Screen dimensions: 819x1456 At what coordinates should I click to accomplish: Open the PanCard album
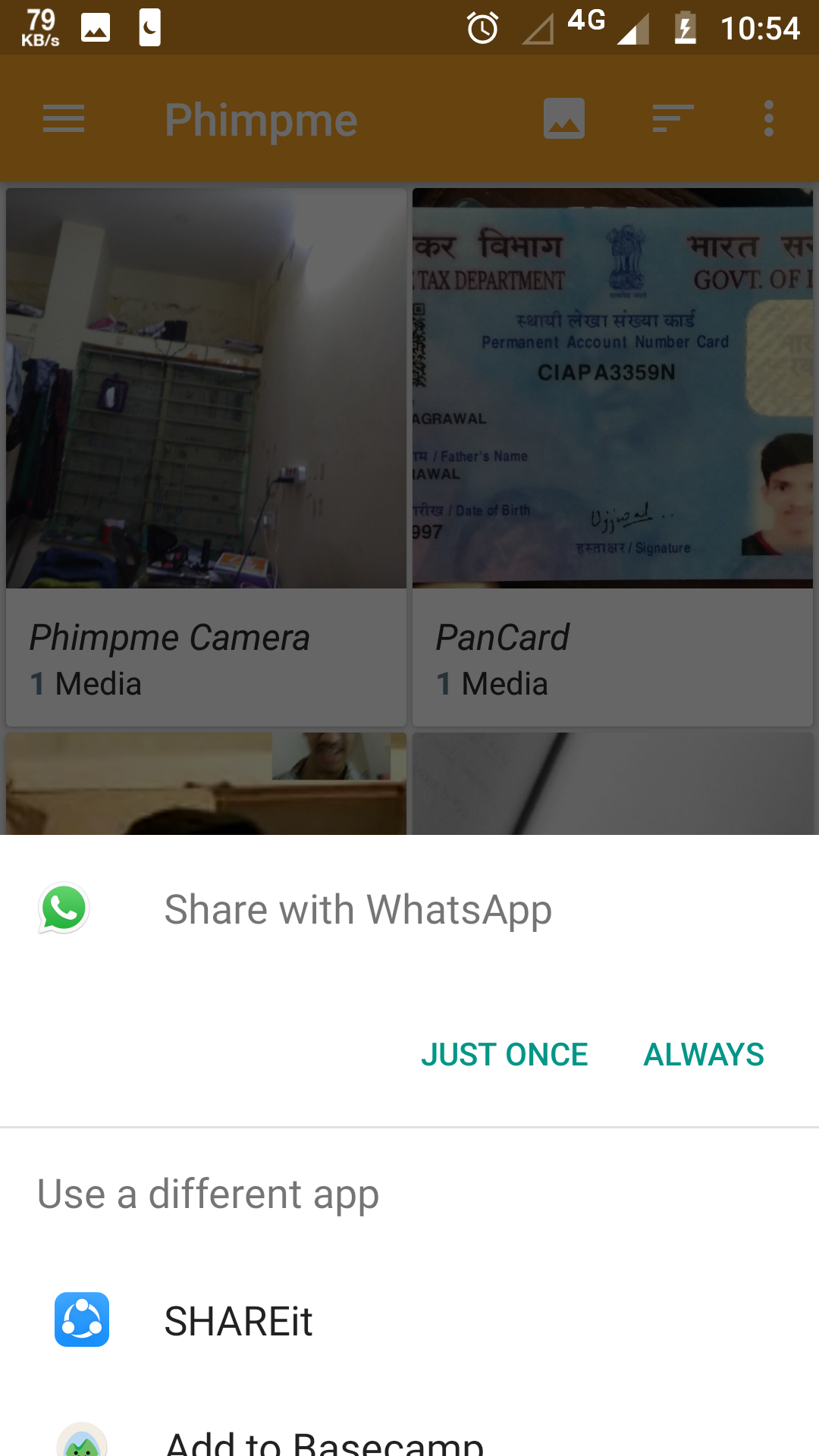click(x=612, y=455)
